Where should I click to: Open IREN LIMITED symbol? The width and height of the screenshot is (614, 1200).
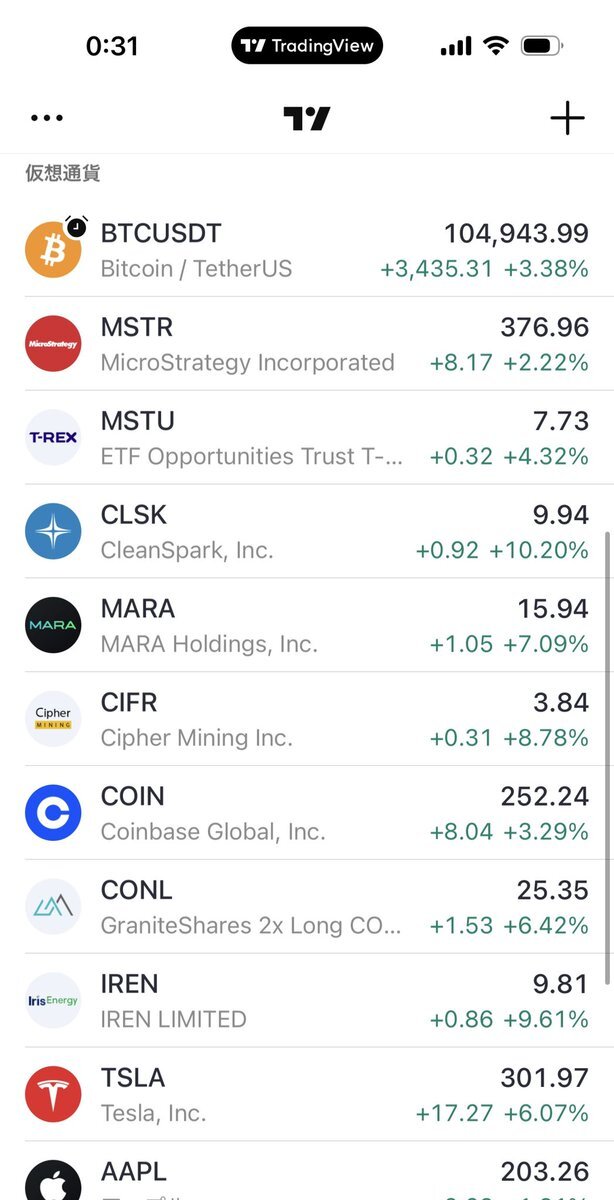click(x=307, y=1000)
